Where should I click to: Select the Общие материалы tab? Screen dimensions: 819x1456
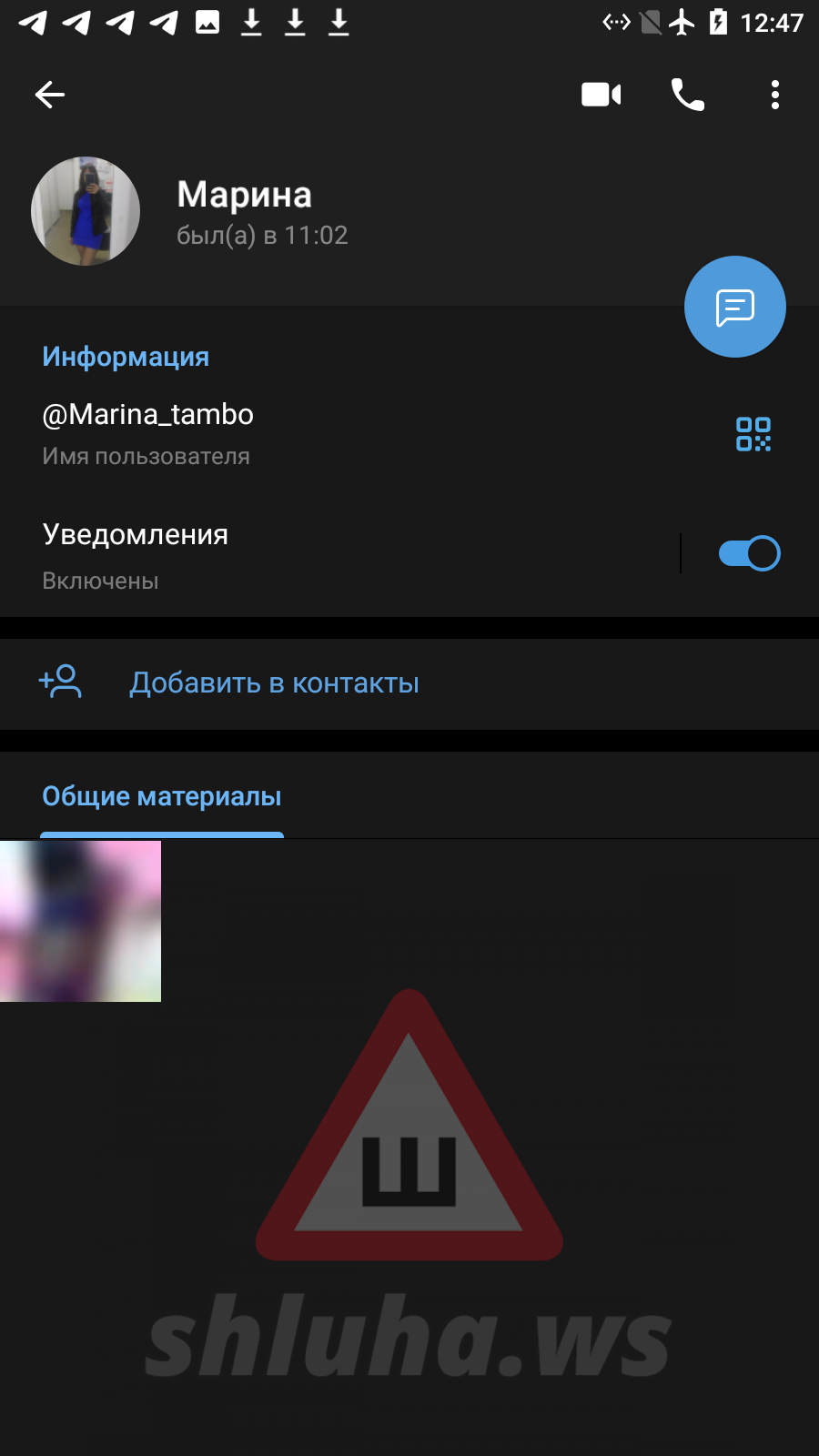pos(162,797)
